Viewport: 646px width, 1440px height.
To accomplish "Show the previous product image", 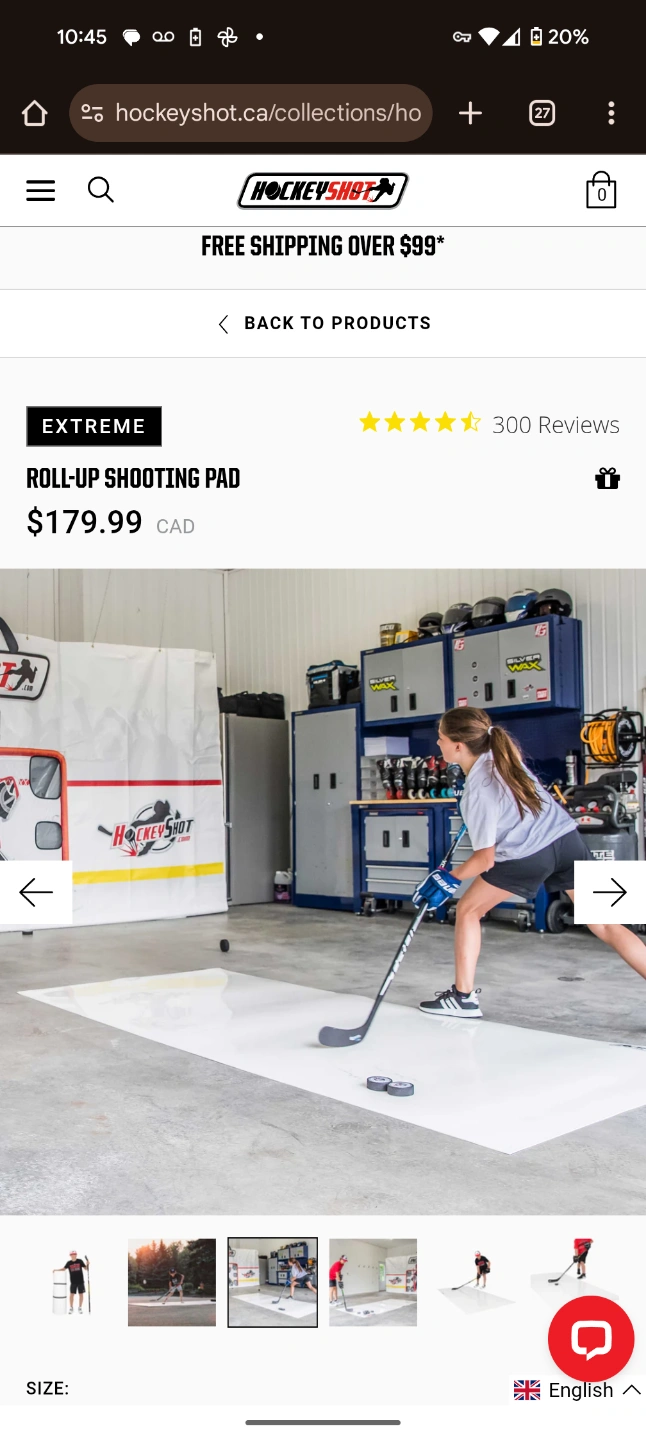I will coord(36,892).
